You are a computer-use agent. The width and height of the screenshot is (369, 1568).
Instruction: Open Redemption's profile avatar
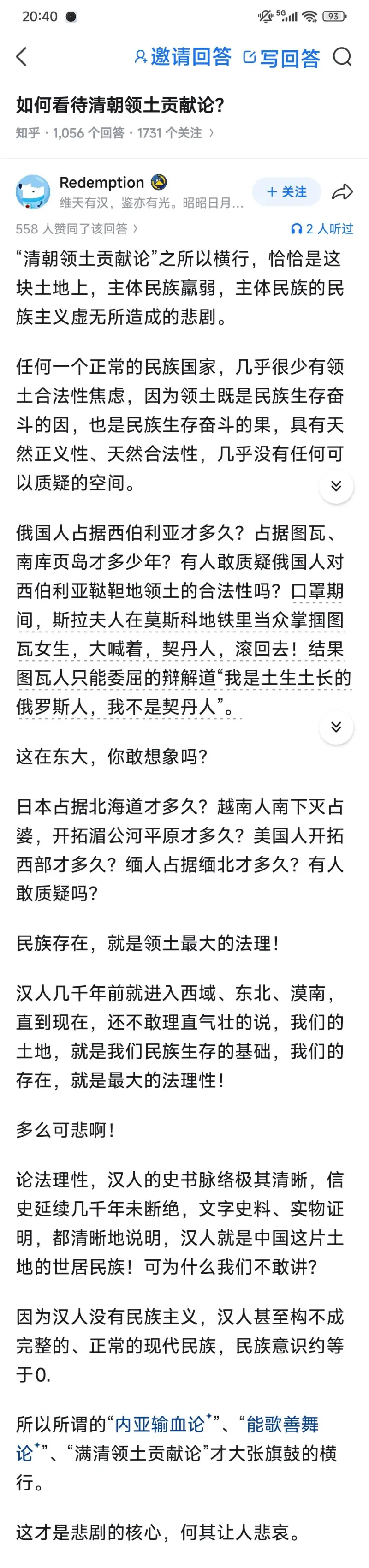pos(33,192)
